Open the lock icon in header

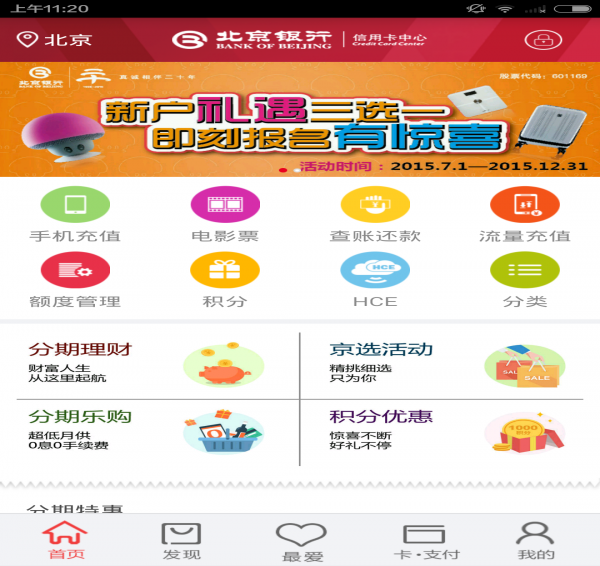click(543, 40)
